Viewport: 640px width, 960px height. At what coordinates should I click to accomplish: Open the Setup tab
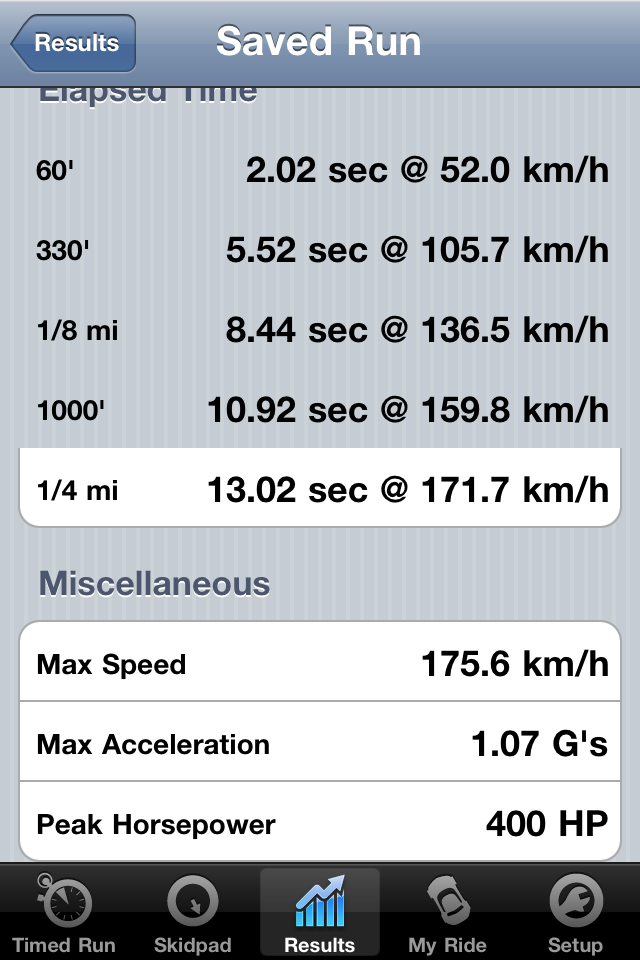[x=575, y=912]
